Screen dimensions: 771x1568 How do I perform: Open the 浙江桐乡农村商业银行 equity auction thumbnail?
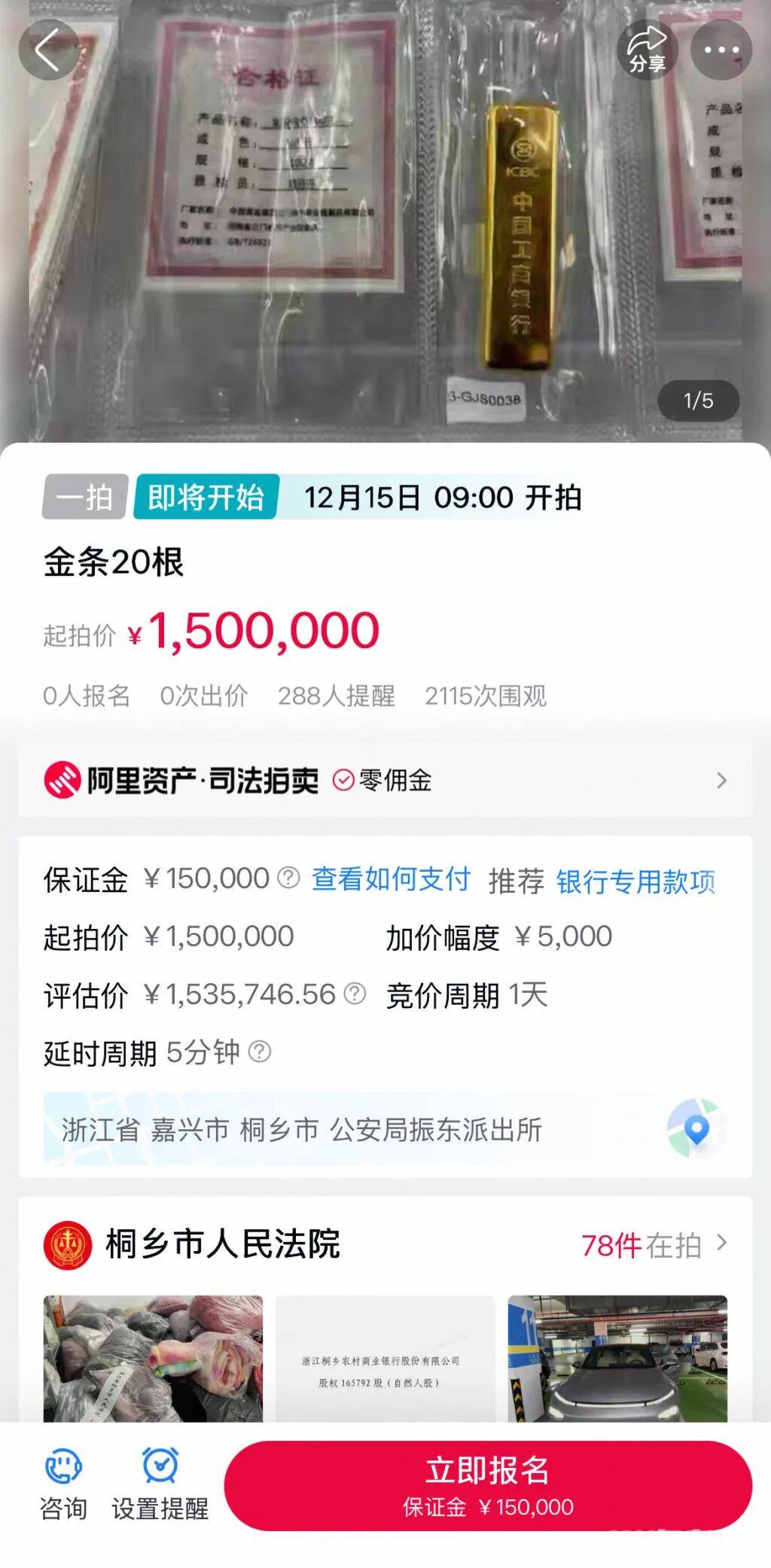[385, 1359]
